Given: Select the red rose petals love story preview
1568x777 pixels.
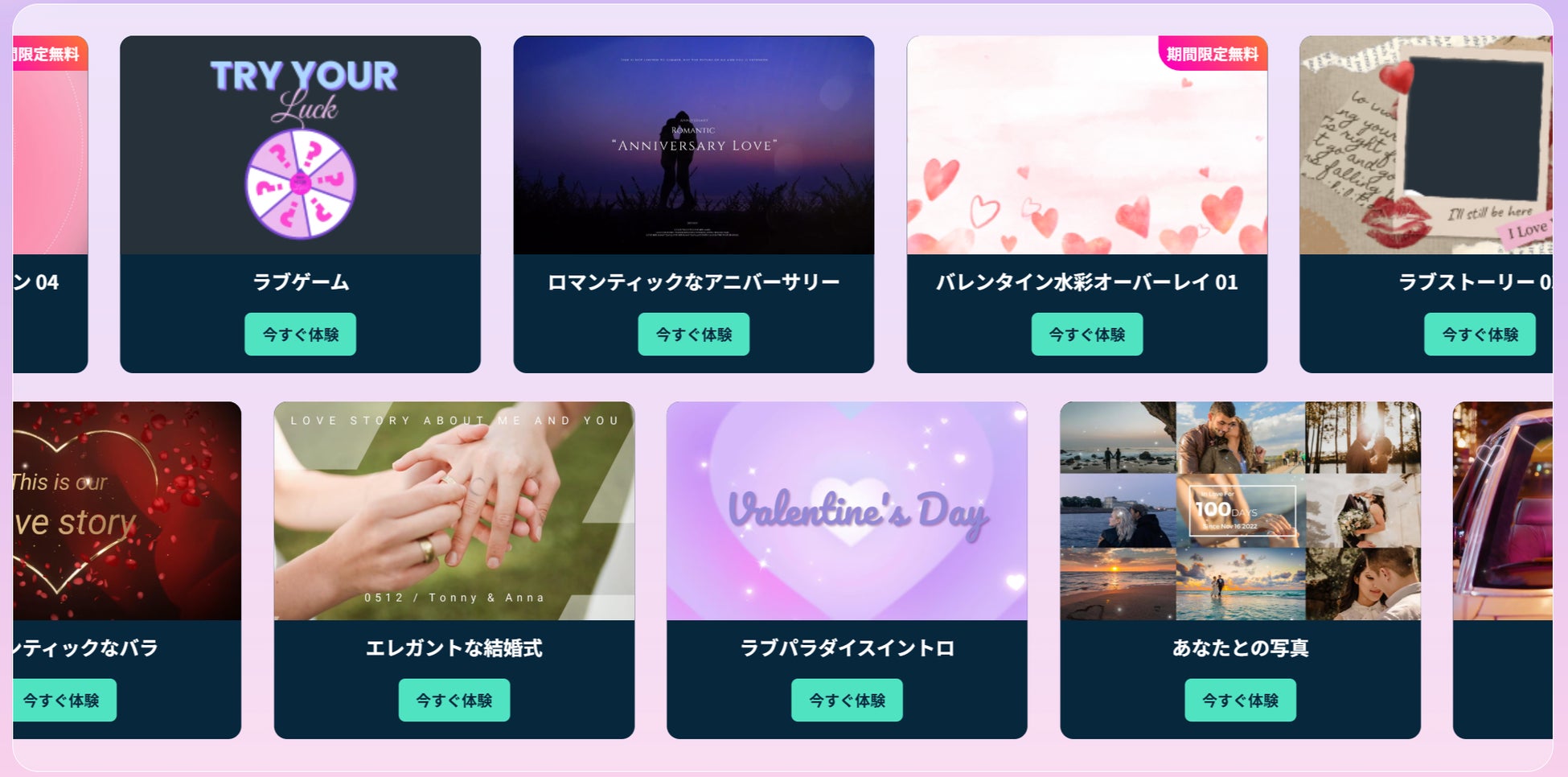Looking at the screenshot, I should pyautogui.click(x=127, y=512).
